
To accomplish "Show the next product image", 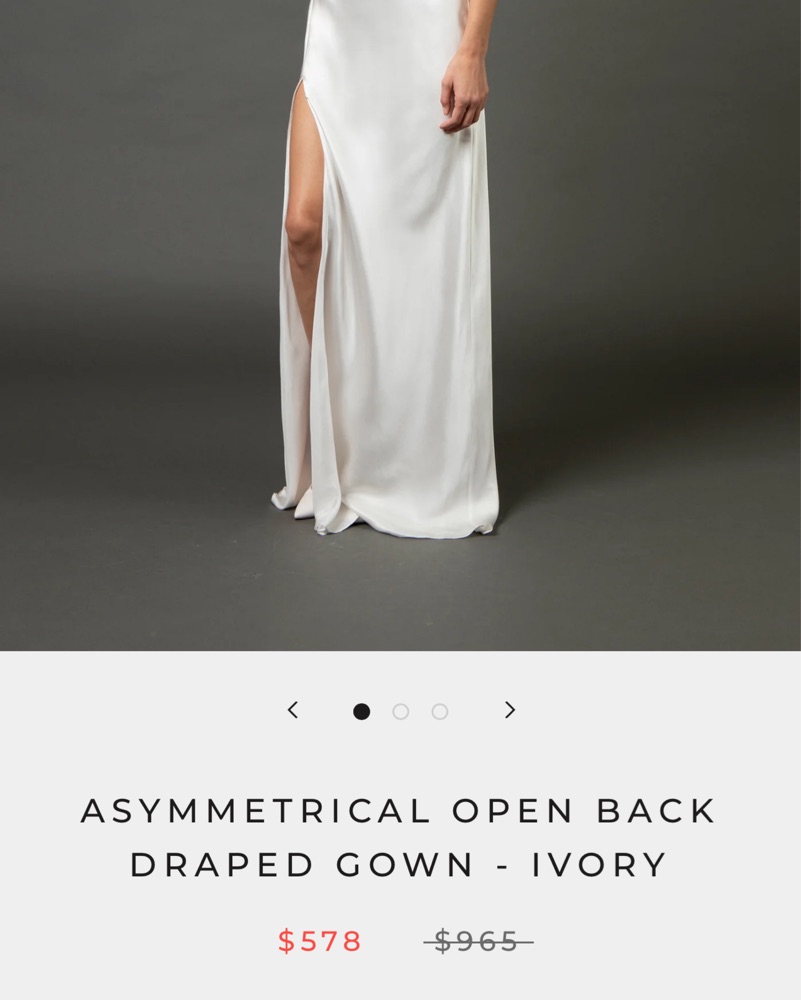I will tap(510, 710).
